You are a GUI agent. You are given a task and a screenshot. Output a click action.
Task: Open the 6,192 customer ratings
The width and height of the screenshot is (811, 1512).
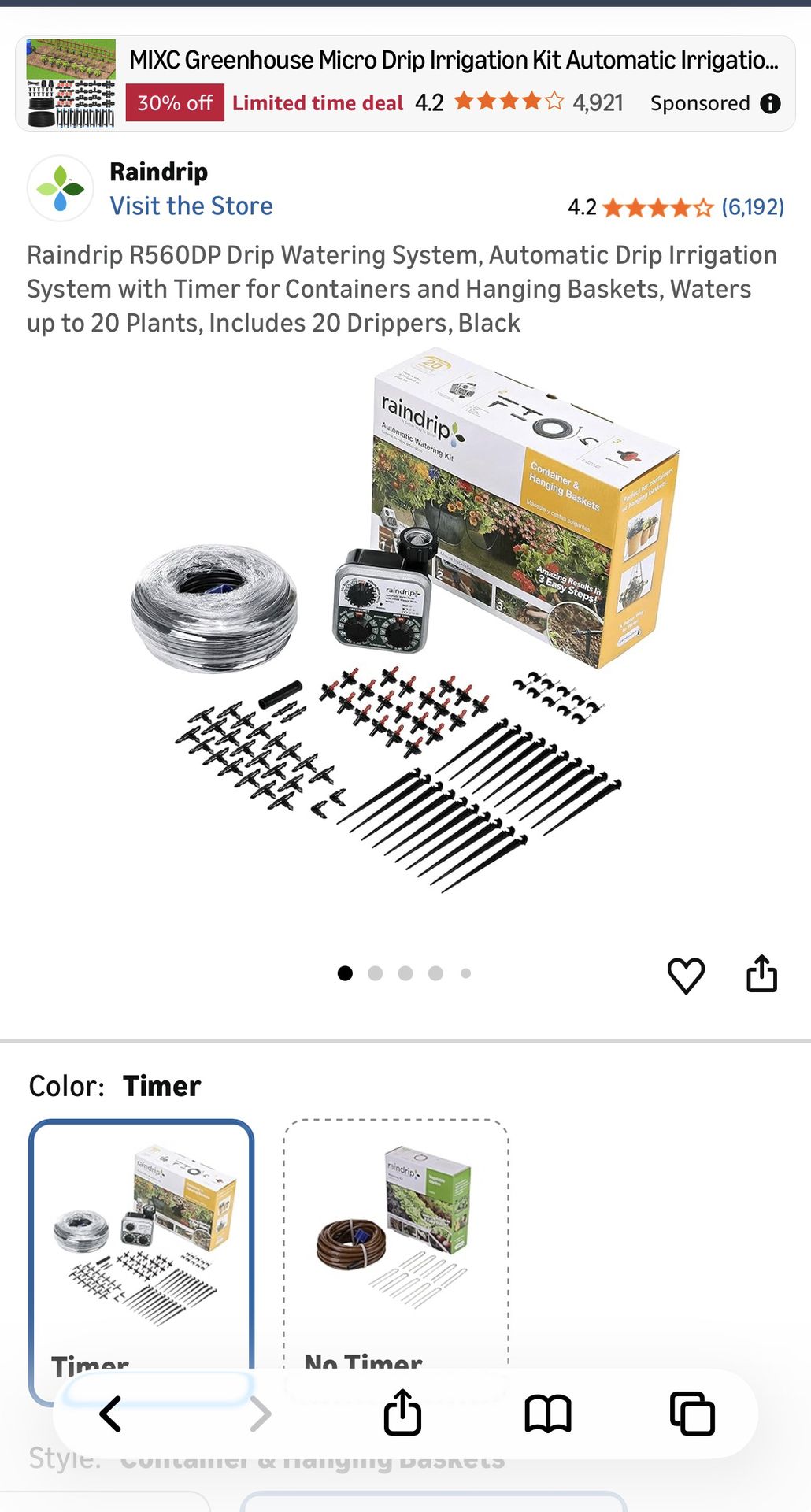753,207
